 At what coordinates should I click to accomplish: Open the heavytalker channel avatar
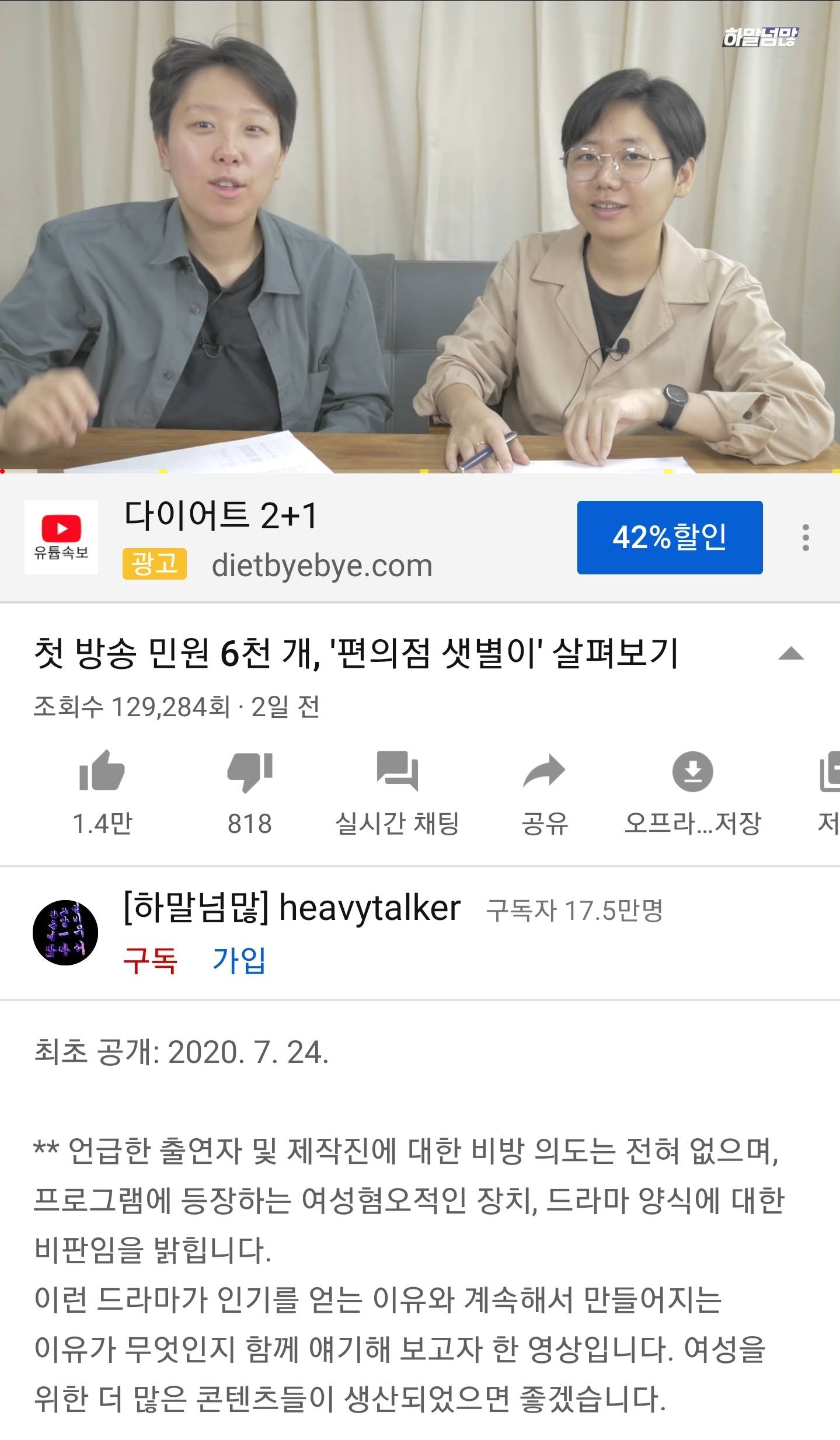pos(65,932)
